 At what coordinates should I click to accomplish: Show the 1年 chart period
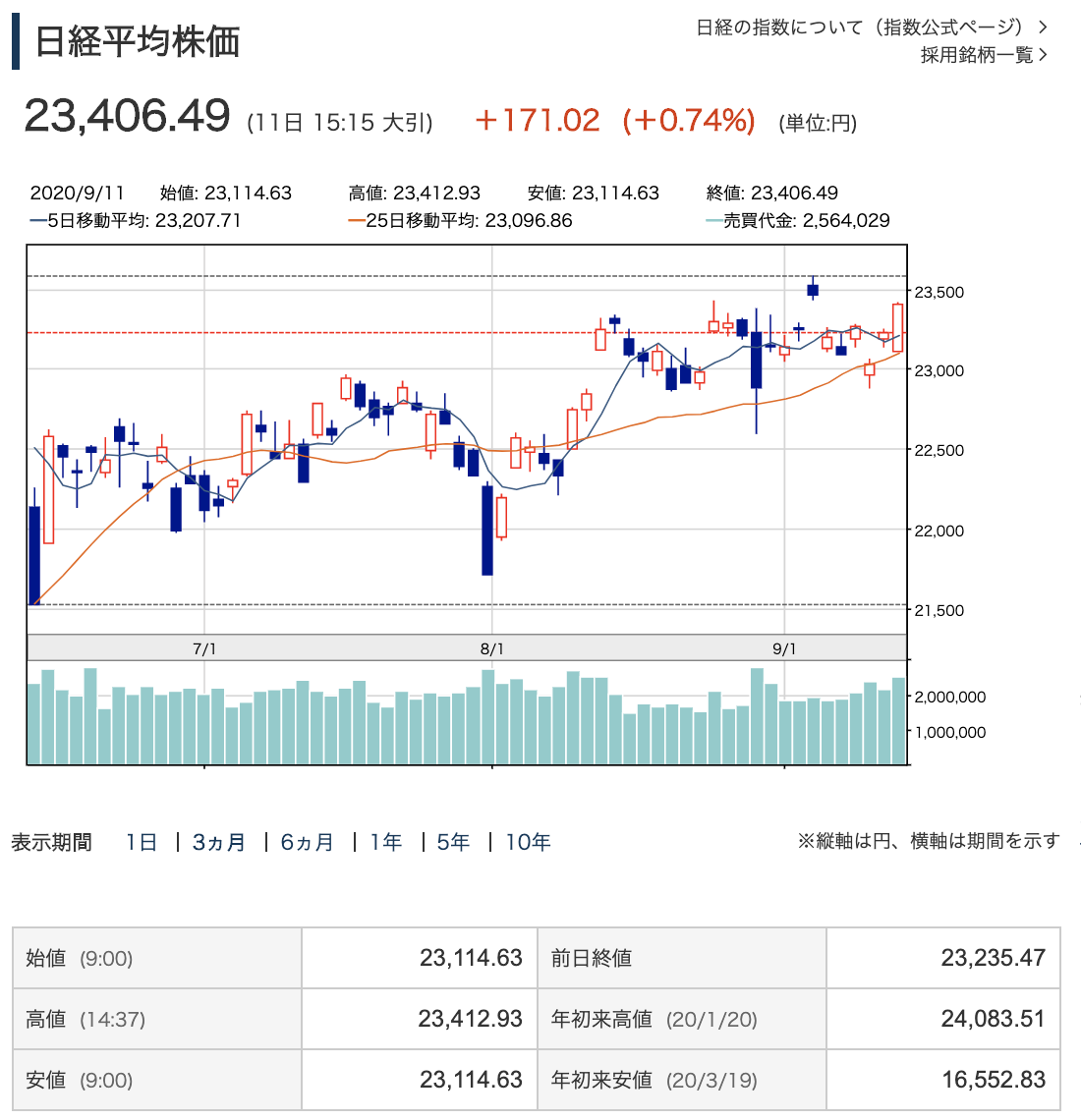click(x=386, y=842)
